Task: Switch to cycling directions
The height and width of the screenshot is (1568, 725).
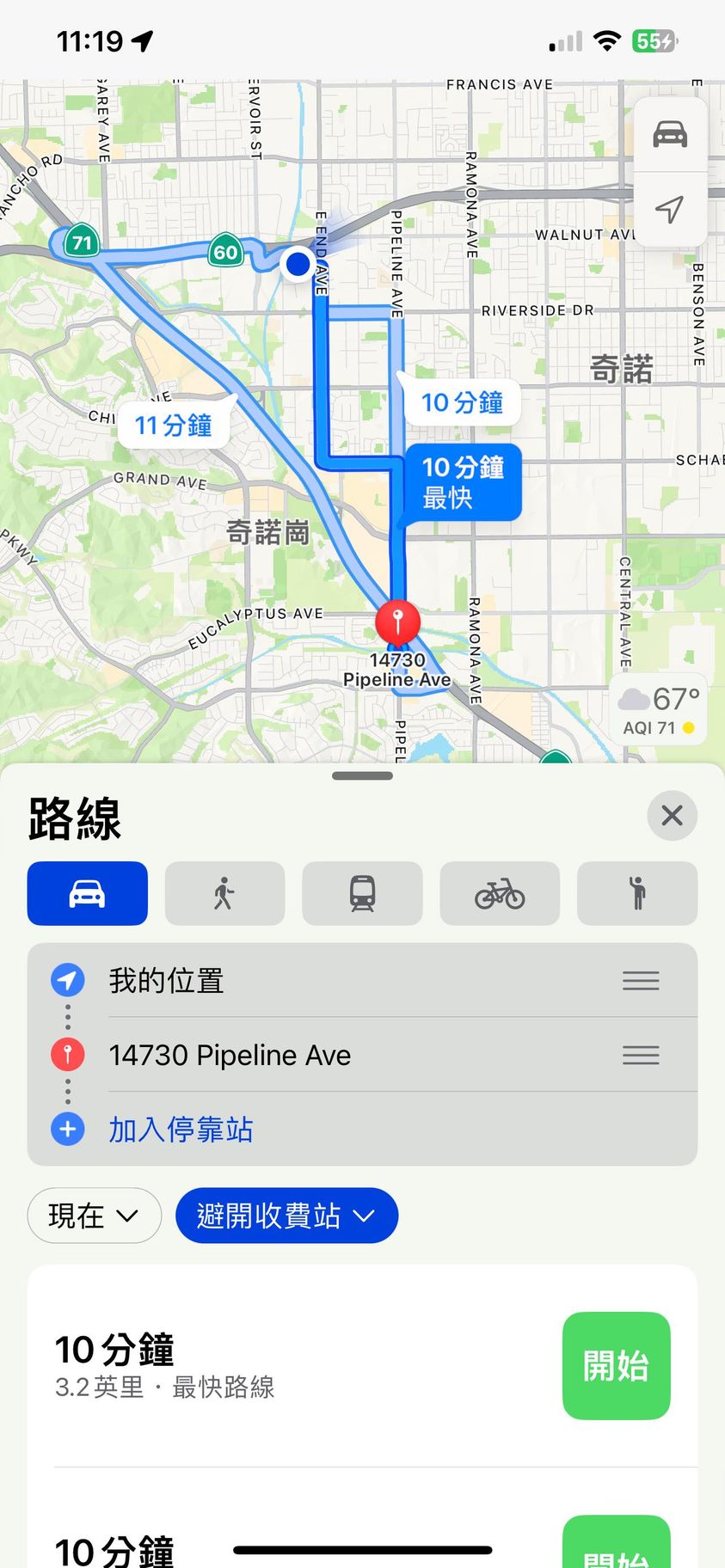Action: (500, 893)
